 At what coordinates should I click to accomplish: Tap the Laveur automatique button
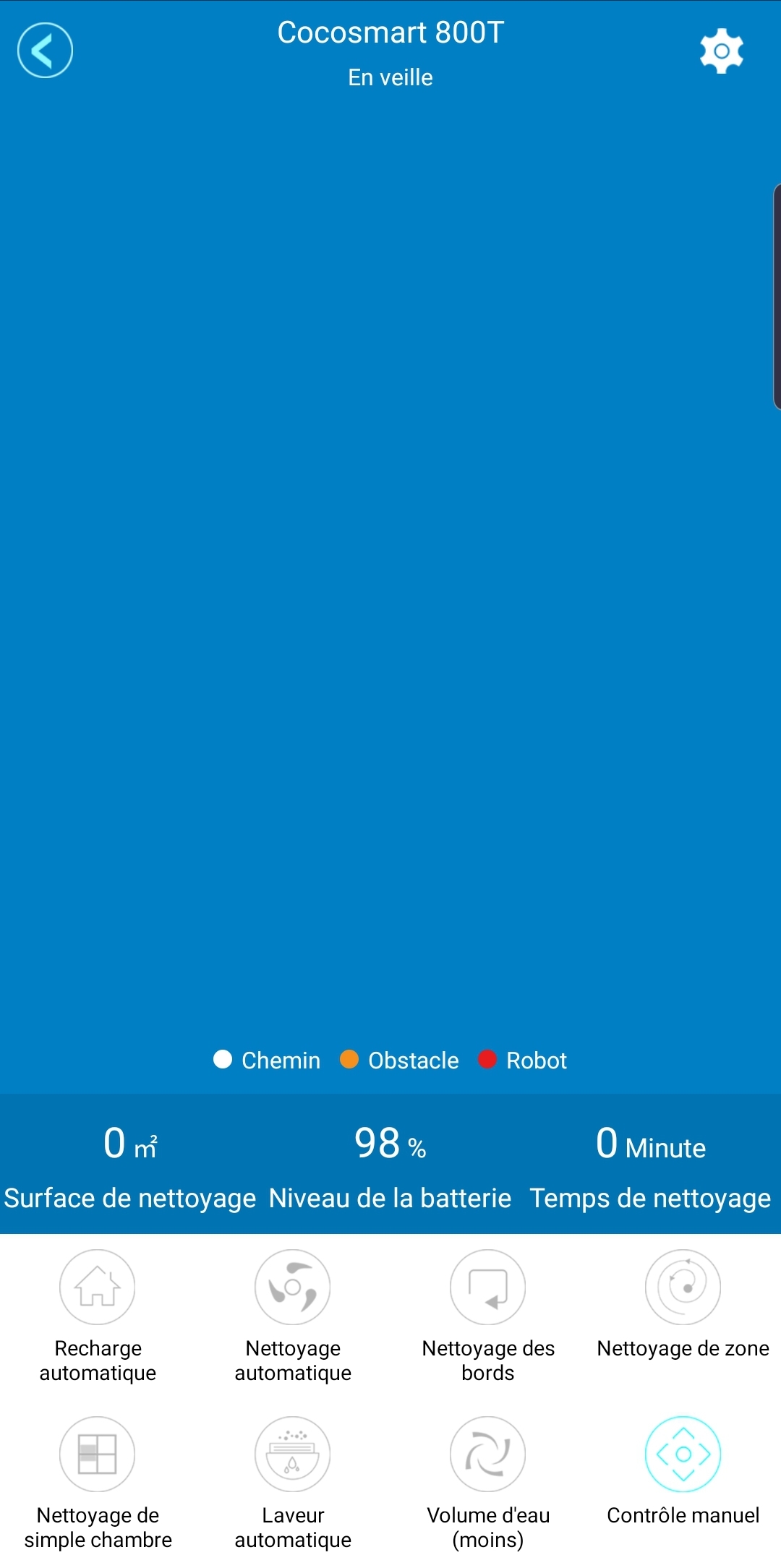[x=293, y=1454]
